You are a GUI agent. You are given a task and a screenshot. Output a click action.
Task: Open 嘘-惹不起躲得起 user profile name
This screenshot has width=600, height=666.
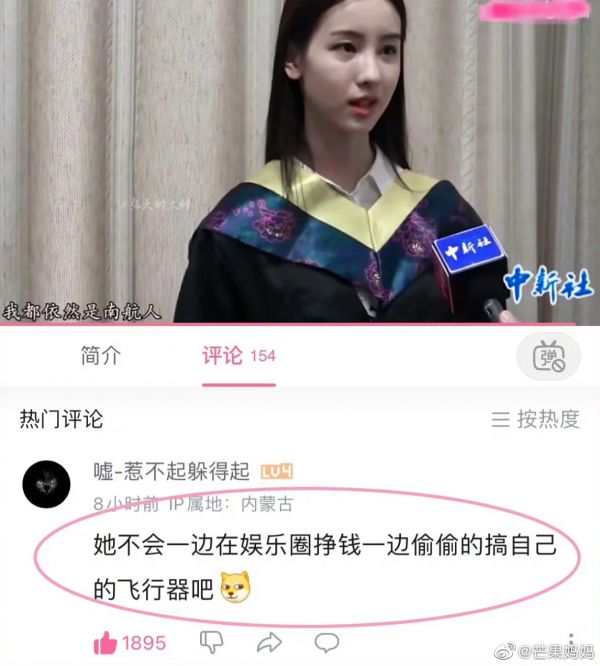coord(172,470)
